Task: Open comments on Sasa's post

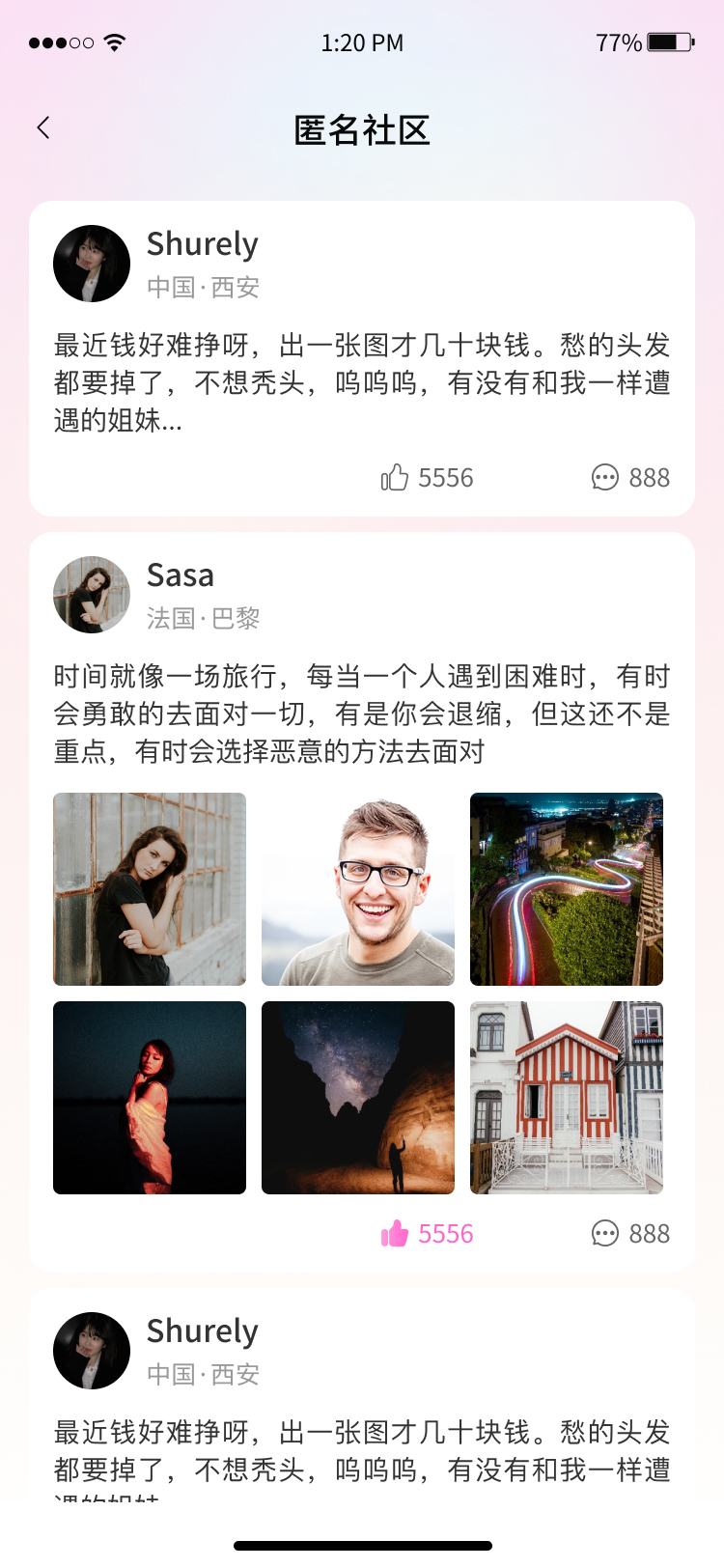Action: [x=605, y=1233]
